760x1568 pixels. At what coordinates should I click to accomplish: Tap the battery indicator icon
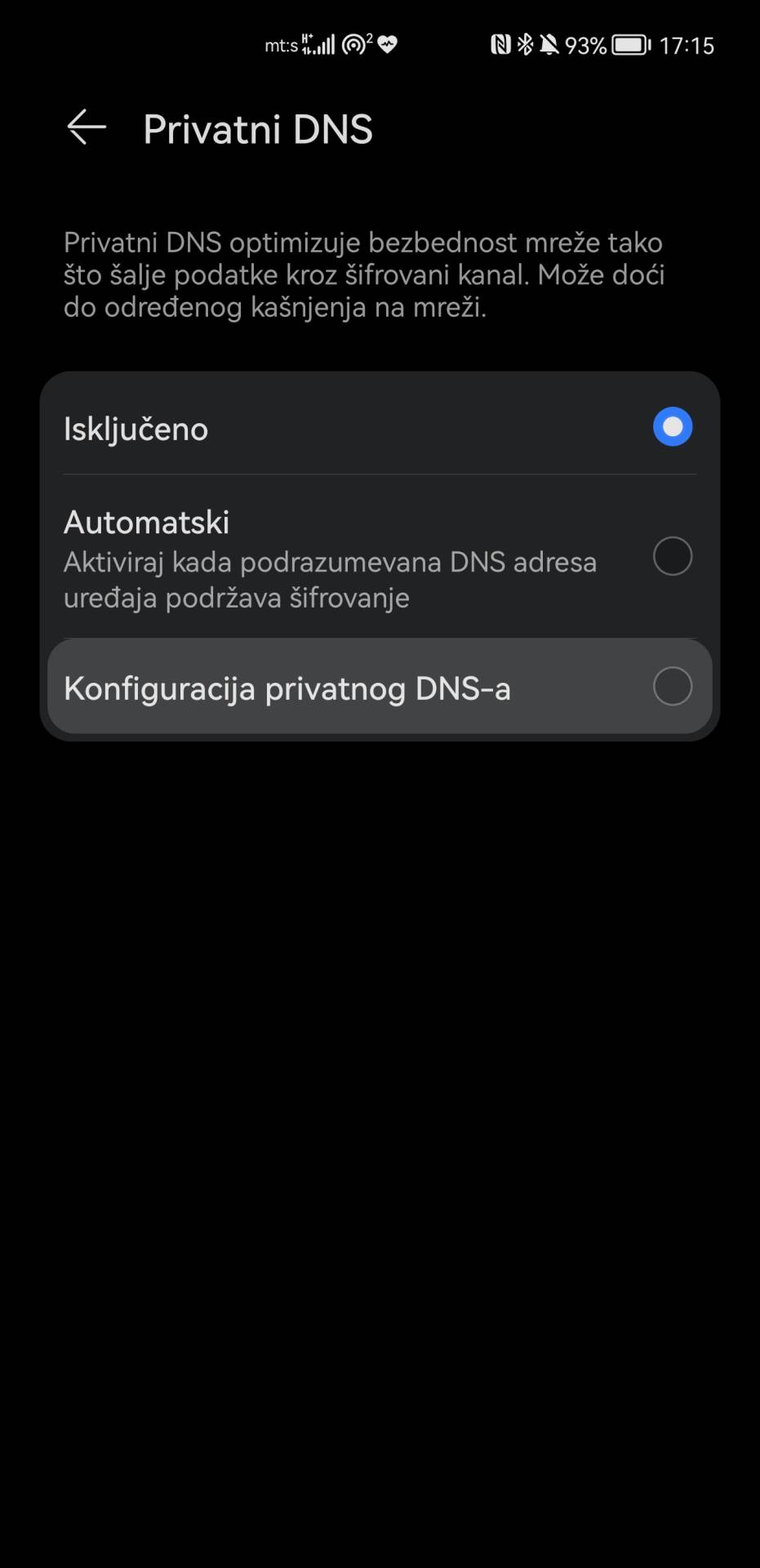pyautogui.click(x=629, y=45)
